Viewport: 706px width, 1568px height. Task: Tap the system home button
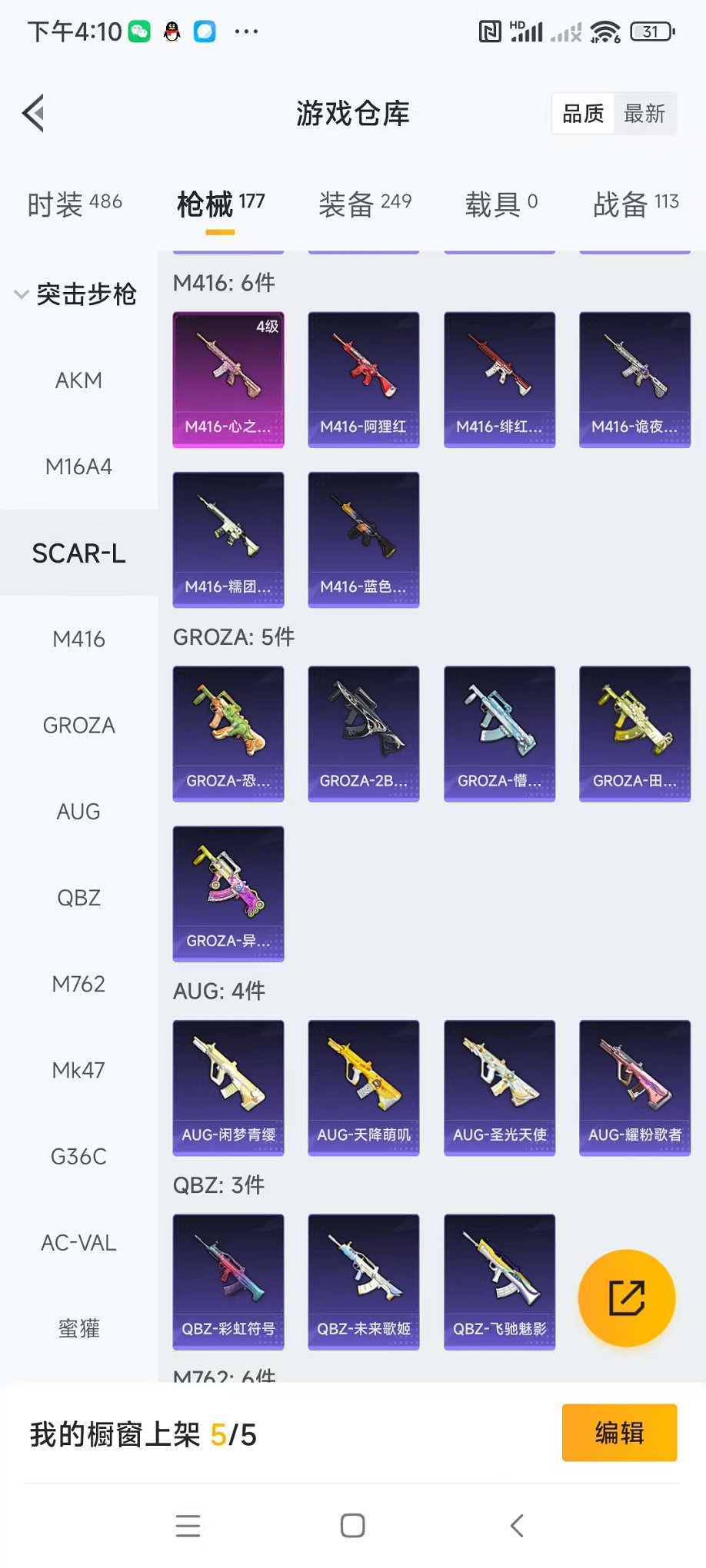click(352, 1526)
